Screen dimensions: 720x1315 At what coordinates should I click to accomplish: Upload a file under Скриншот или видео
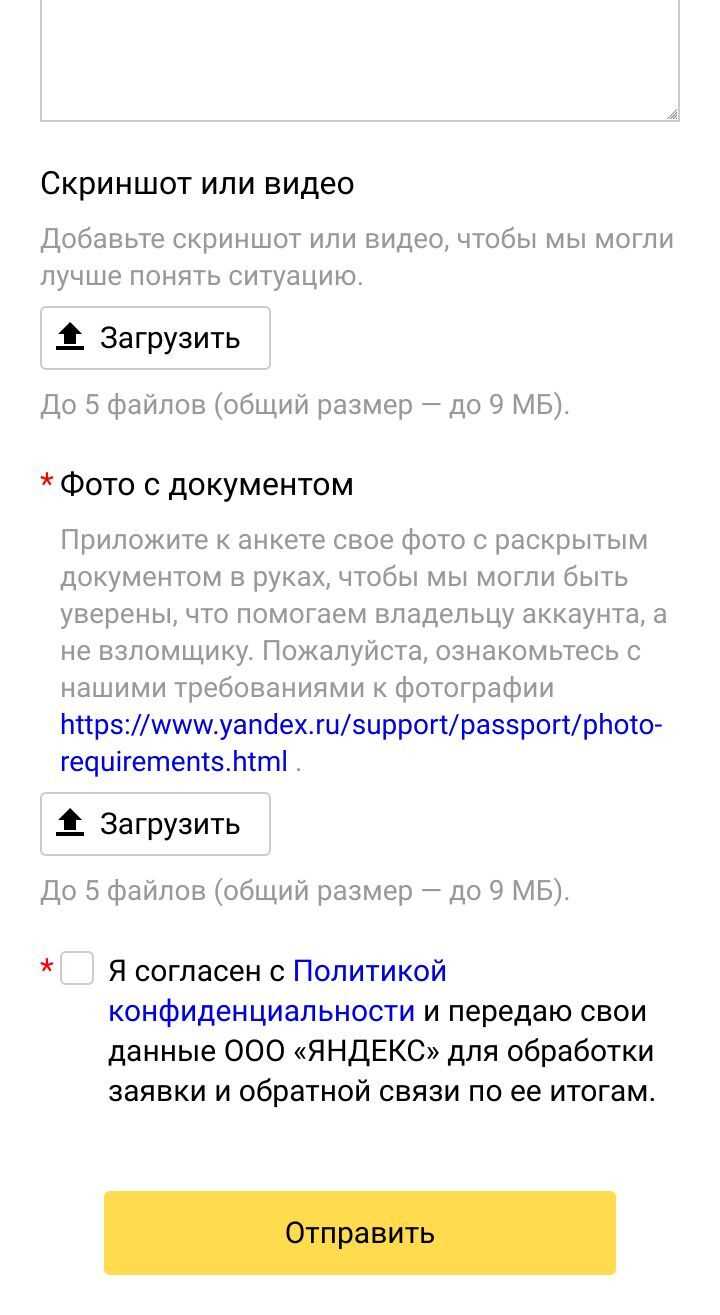pos(155,338)
